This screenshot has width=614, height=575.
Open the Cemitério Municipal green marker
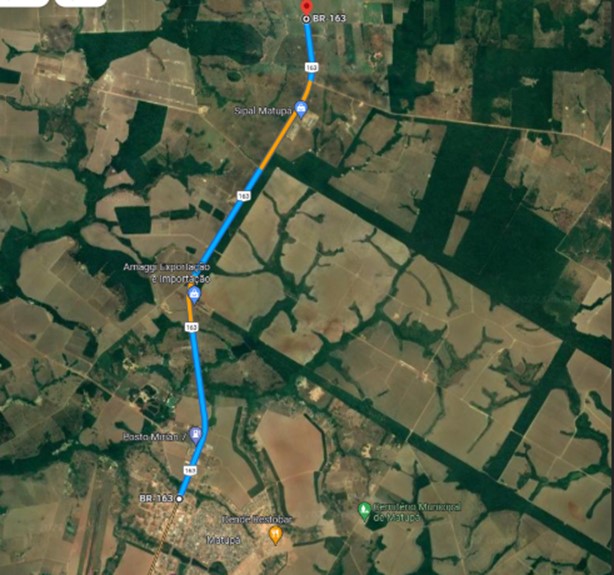point(364,511)
